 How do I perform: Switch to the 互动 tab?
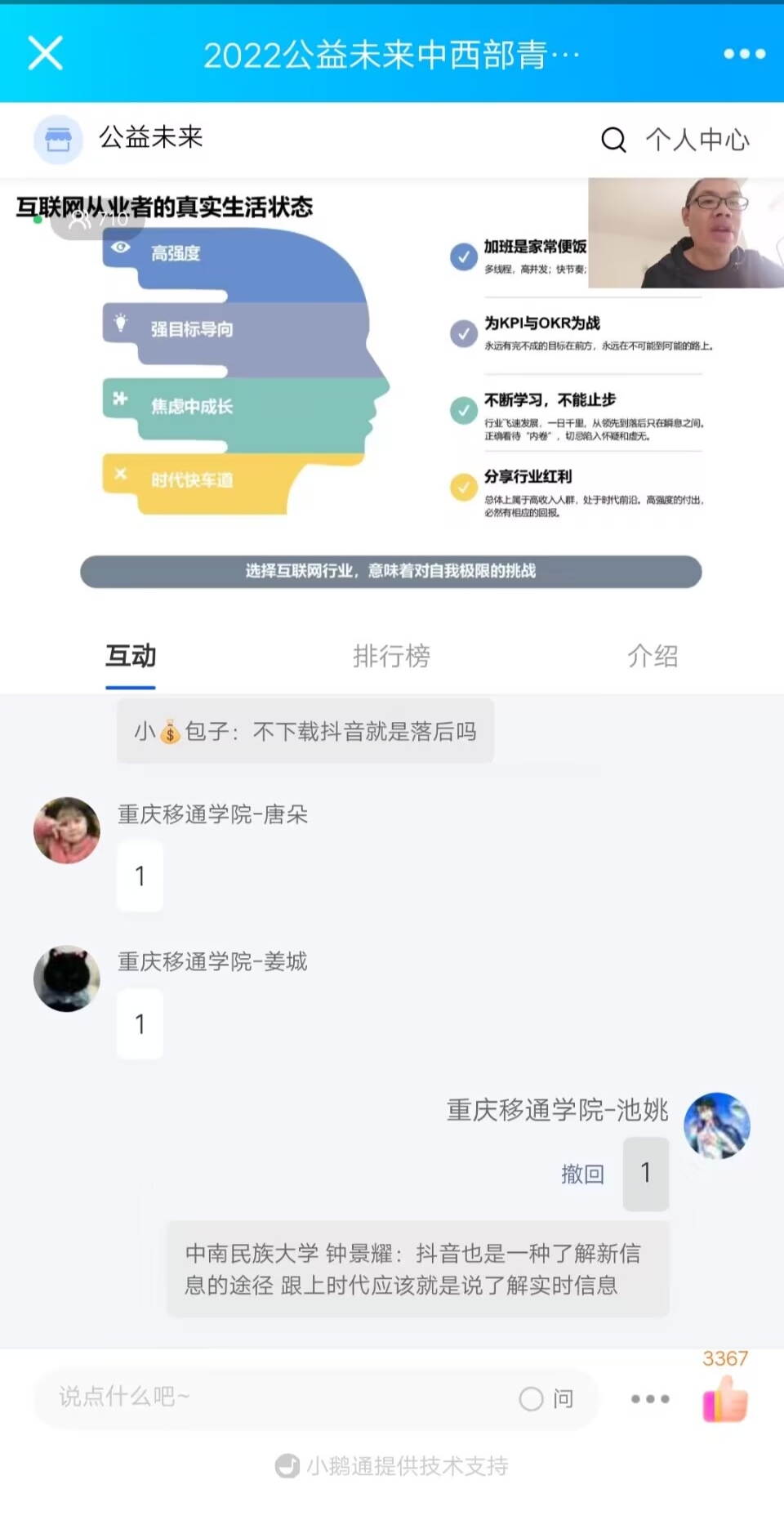[x=131, y=656]
